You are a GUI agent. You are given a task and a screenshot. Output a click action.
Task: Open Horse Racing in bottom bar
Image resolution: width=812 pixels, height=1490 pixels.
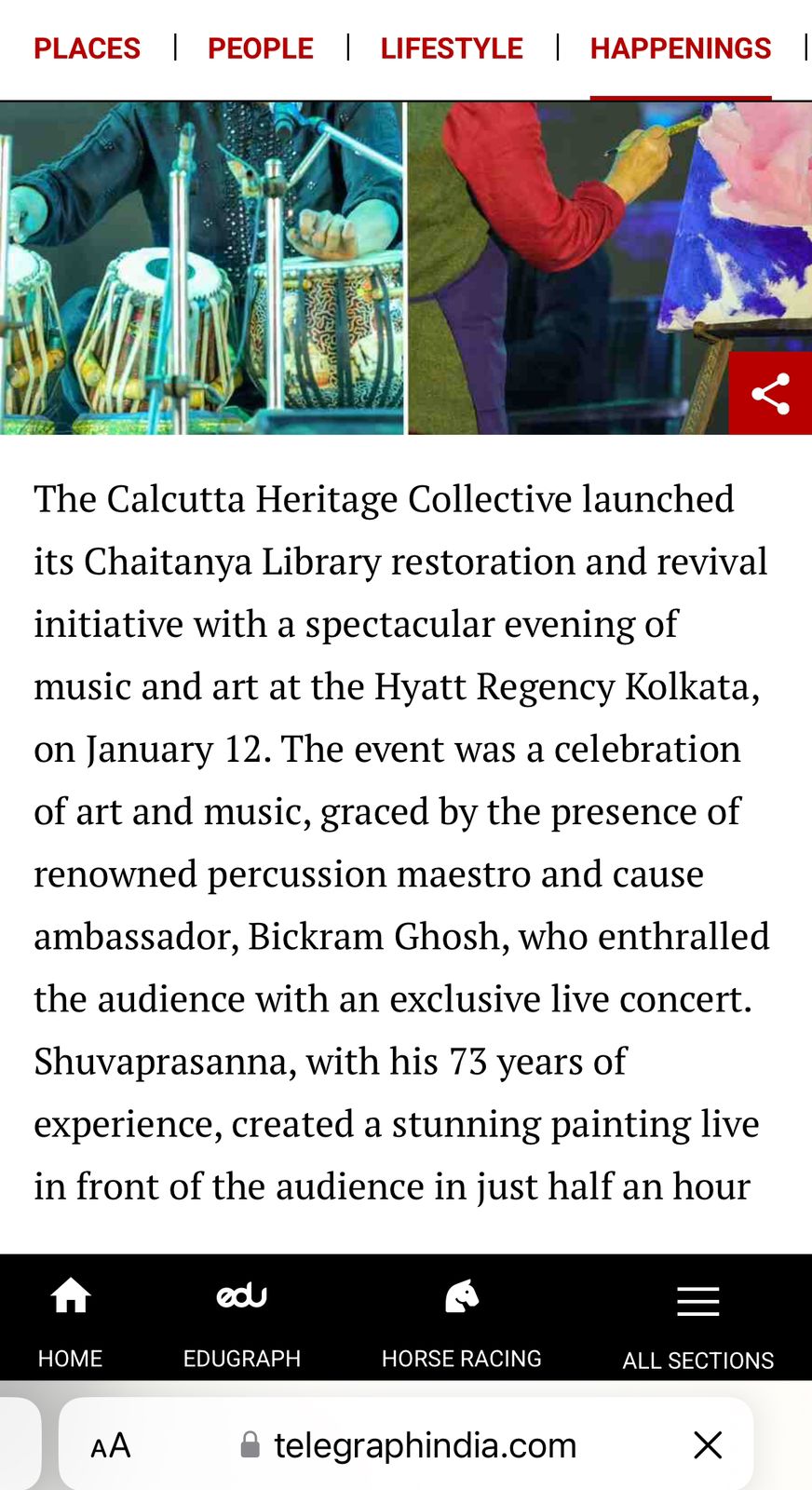click(x=462, y=1321)
